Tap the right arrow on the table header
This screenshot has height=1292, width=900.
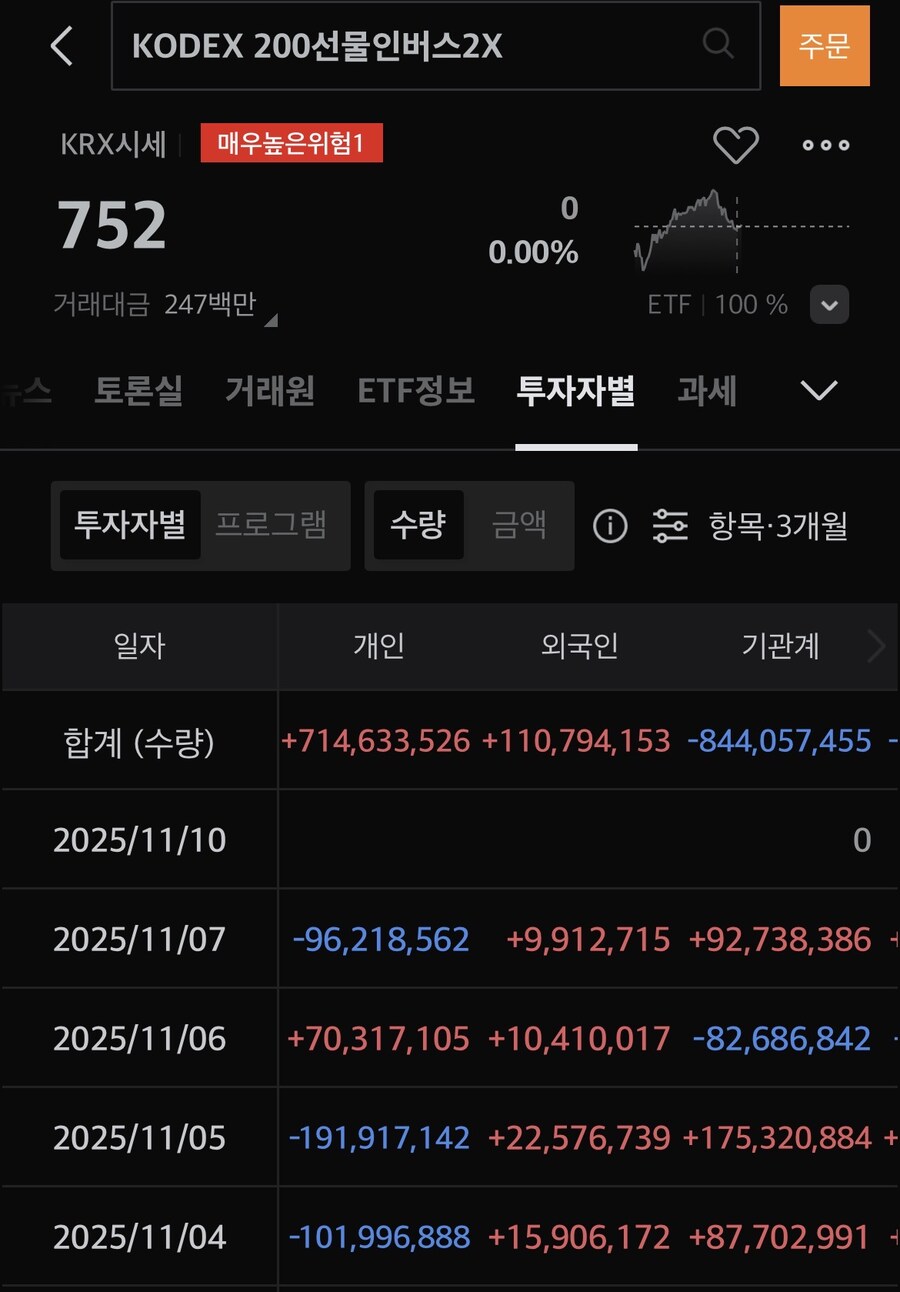(x=878, y=646)
